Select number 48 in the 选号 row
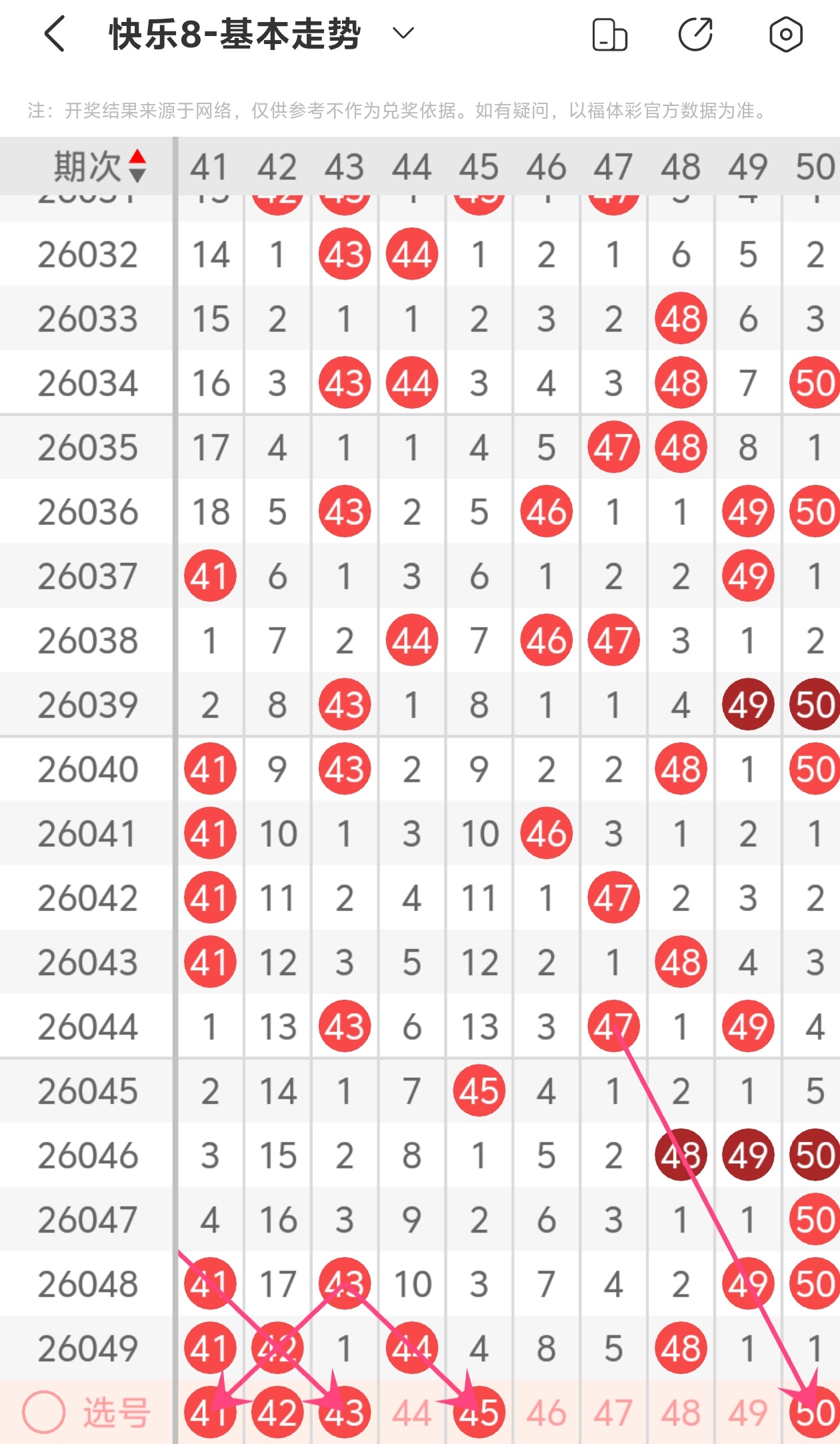This screenshot has height=1444, width=840. (681, 1412)
